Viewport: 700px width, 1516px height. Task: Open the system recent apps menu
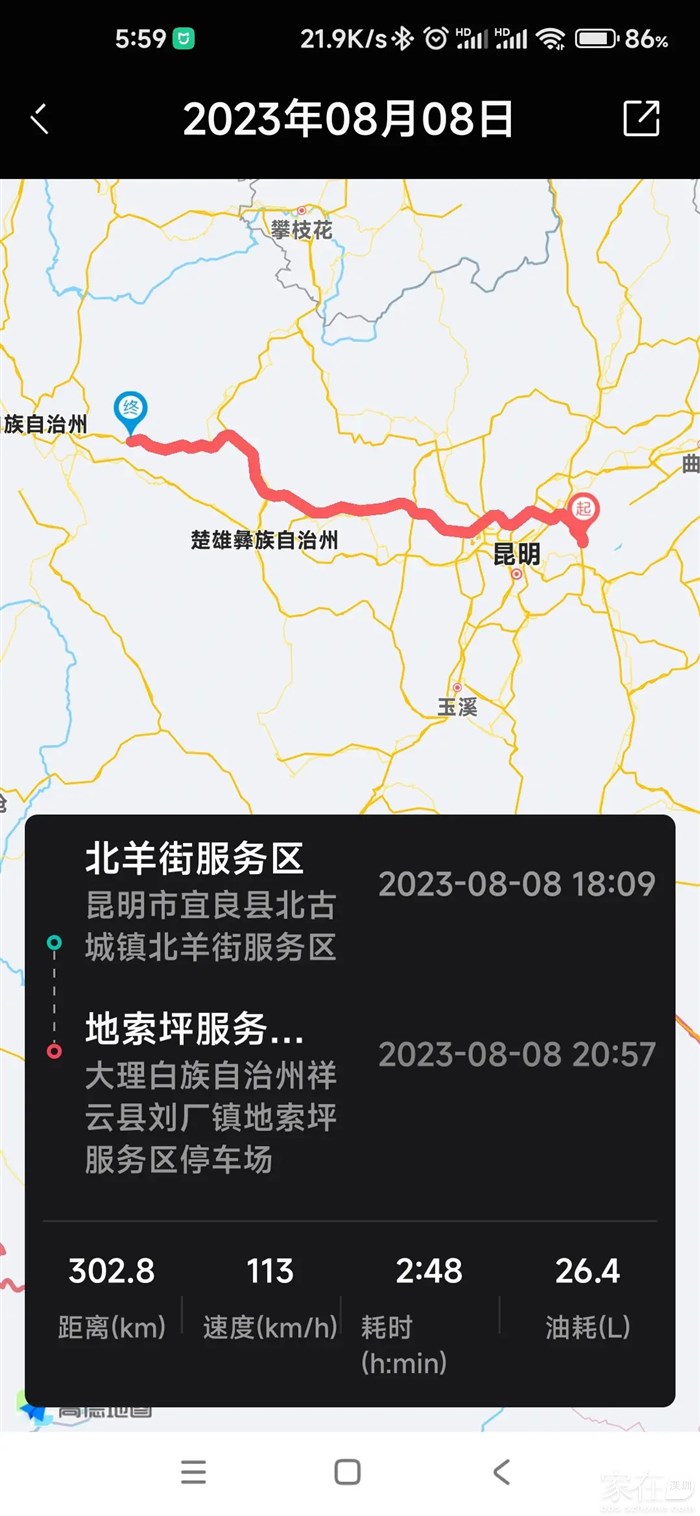(193, 1471)
